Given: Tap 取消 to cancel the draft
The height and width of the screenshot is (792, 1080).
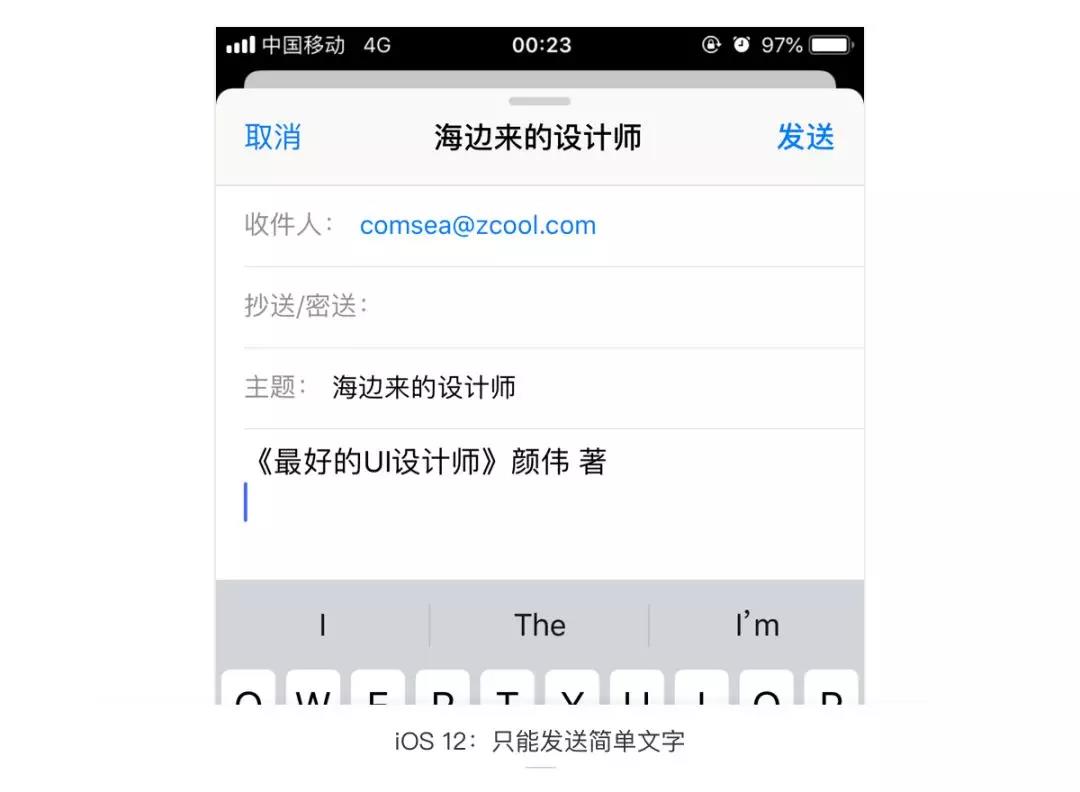Looking at the screenshot, I should (x=272, y=137).
